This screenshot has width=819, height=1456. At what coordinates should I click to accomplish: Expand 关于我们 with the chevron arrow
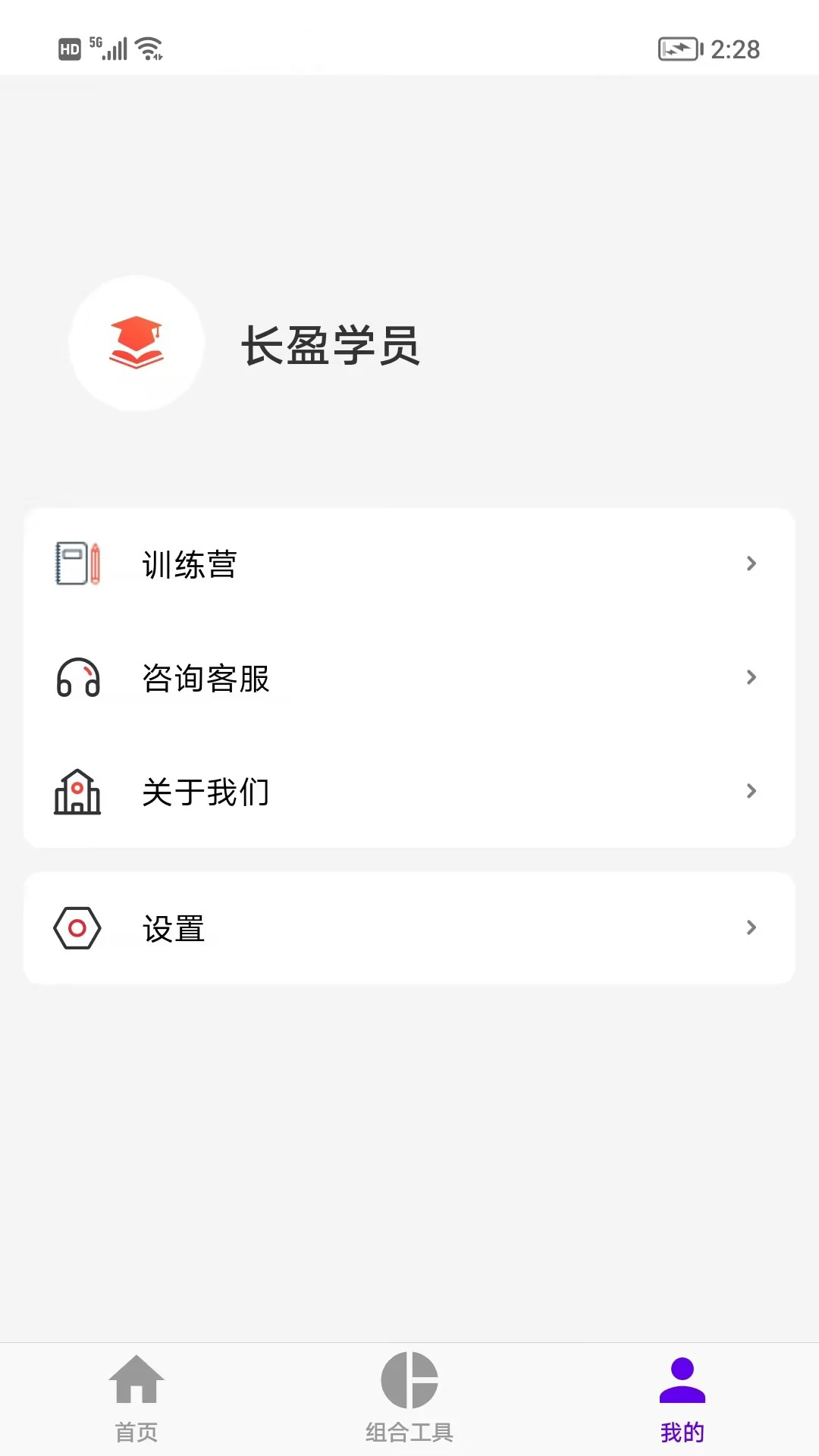[752, 791]
